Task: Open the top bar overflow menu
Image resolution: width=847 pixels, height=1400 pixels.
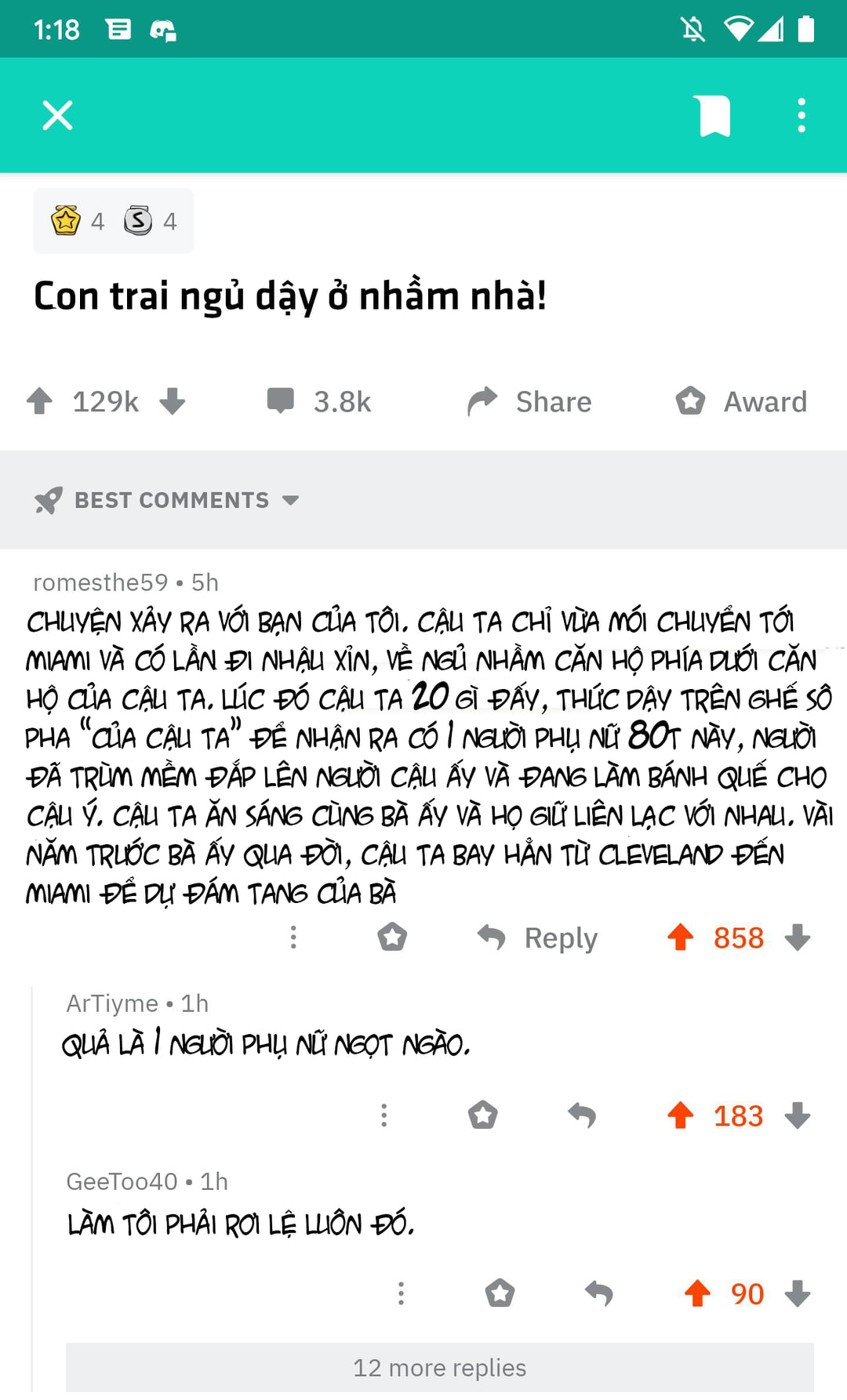Action: tap(801, 115)
